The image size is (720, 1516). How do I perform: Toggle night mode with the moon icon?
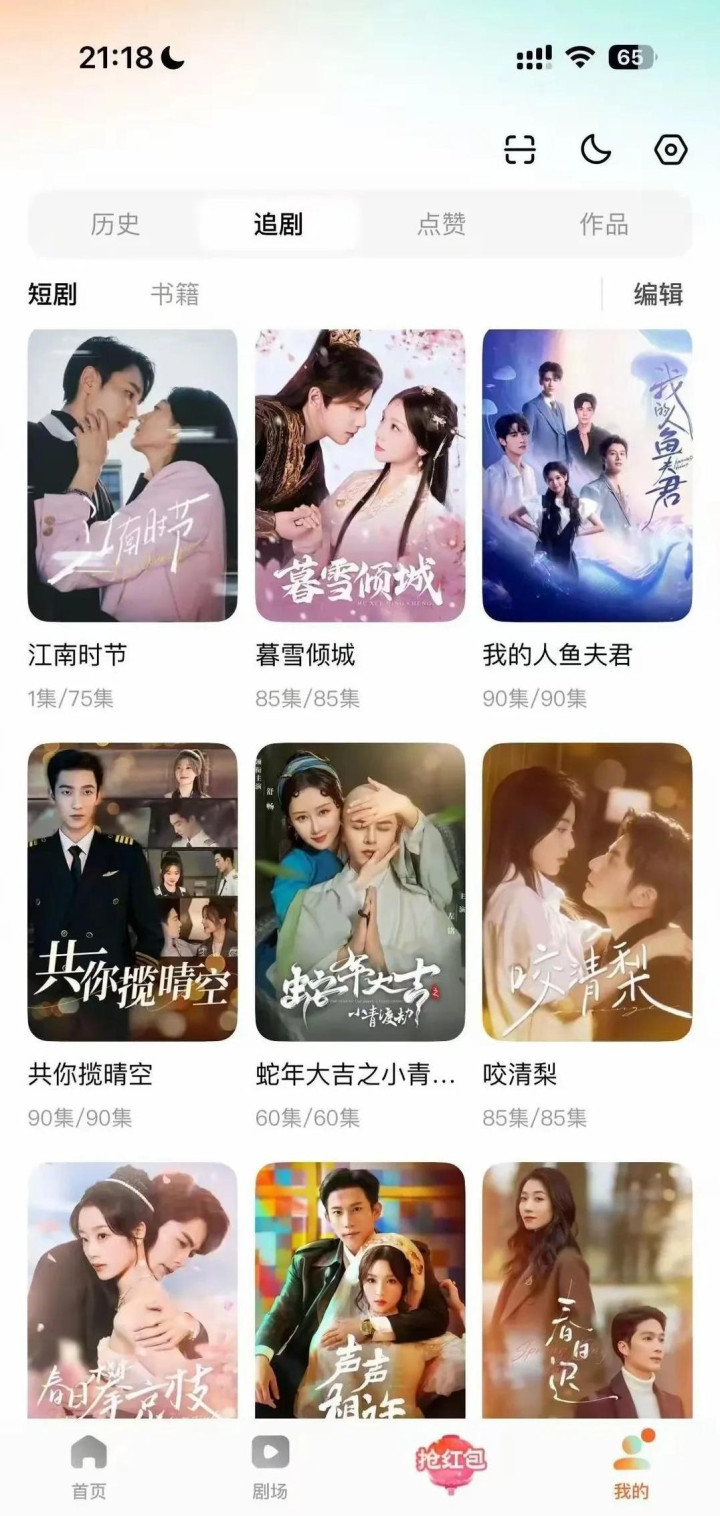[595, 150]
